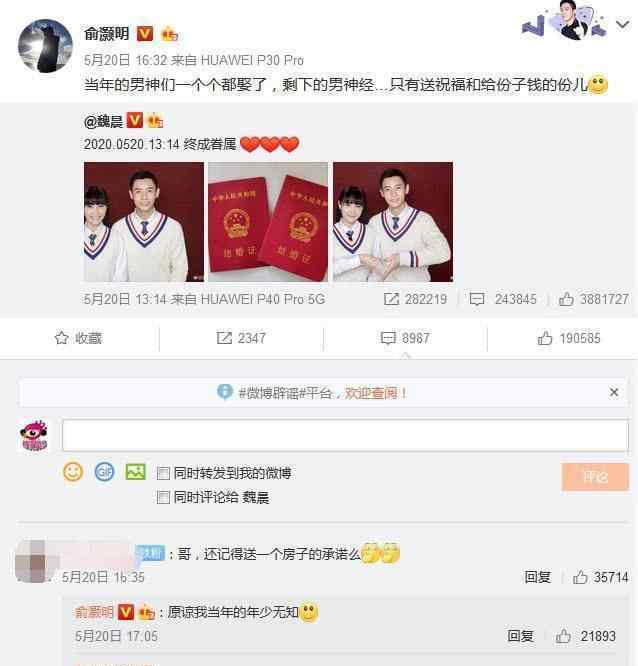This screenshot has width=638, height=666.
Task: Open the 8987 comments section
Action: click(x=405, y=338)
